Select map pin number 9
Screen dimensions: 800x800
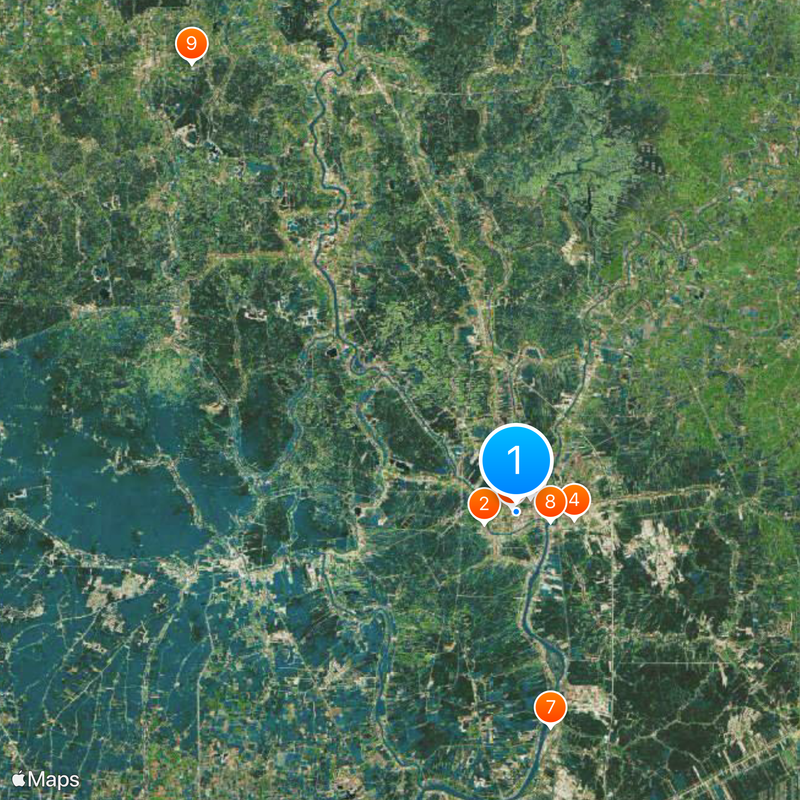190,44
